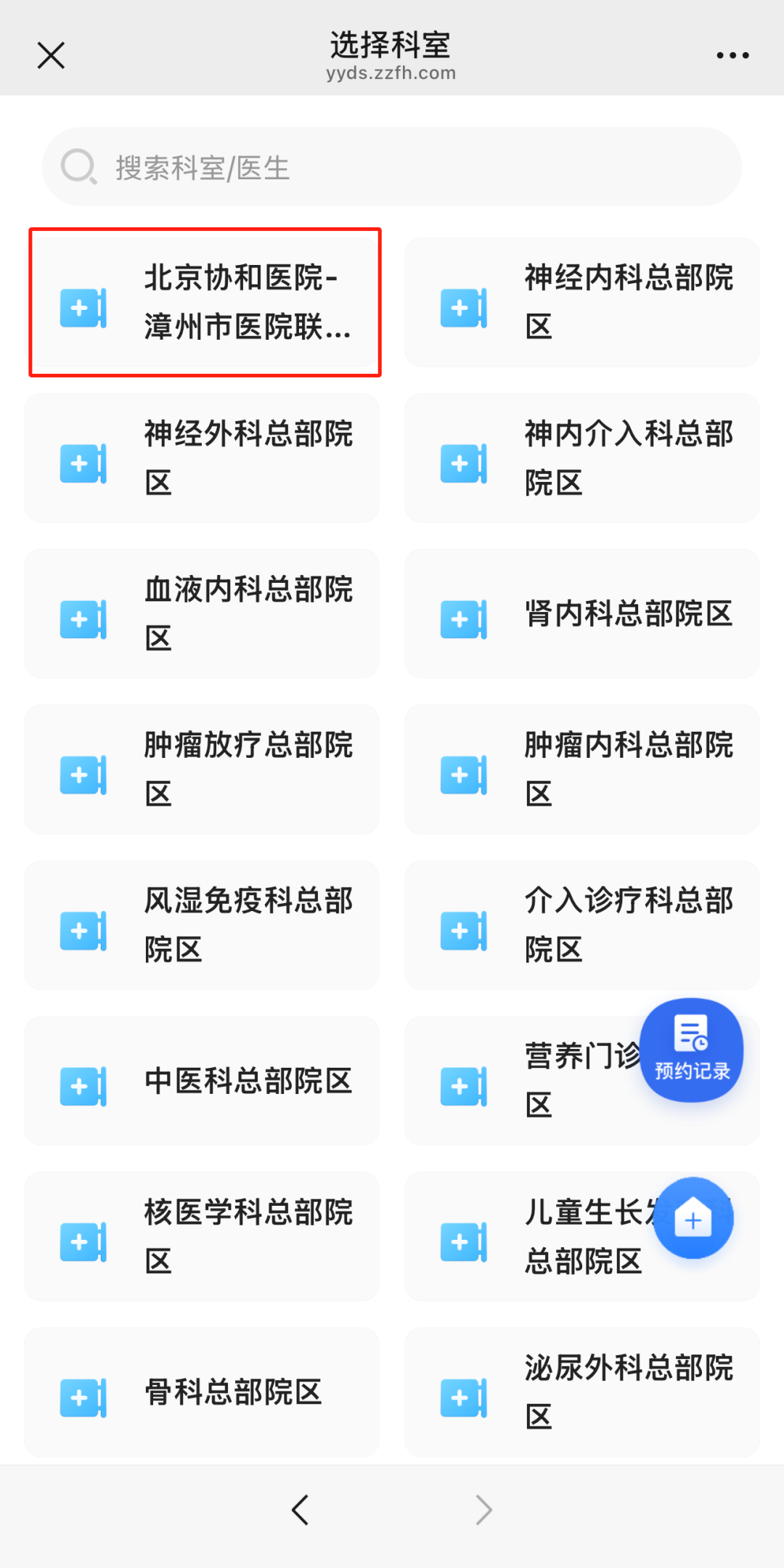Close the 选择科室 page with the X

51,55
